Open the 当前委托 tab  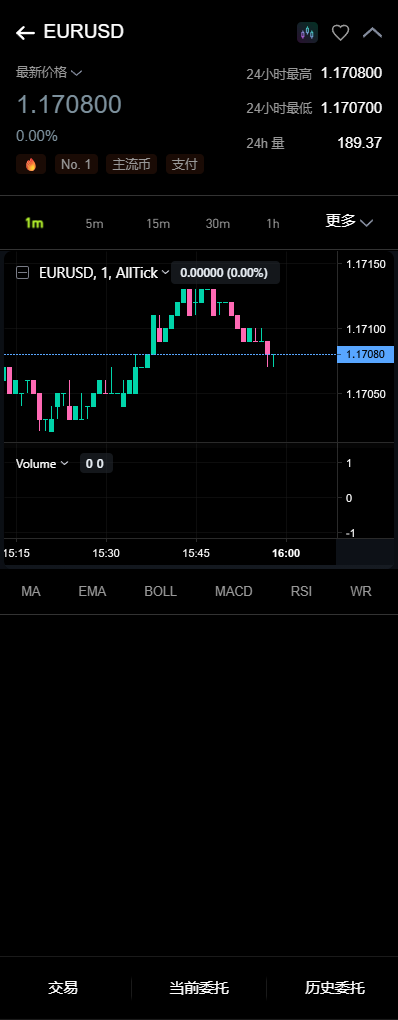point(199,988)
